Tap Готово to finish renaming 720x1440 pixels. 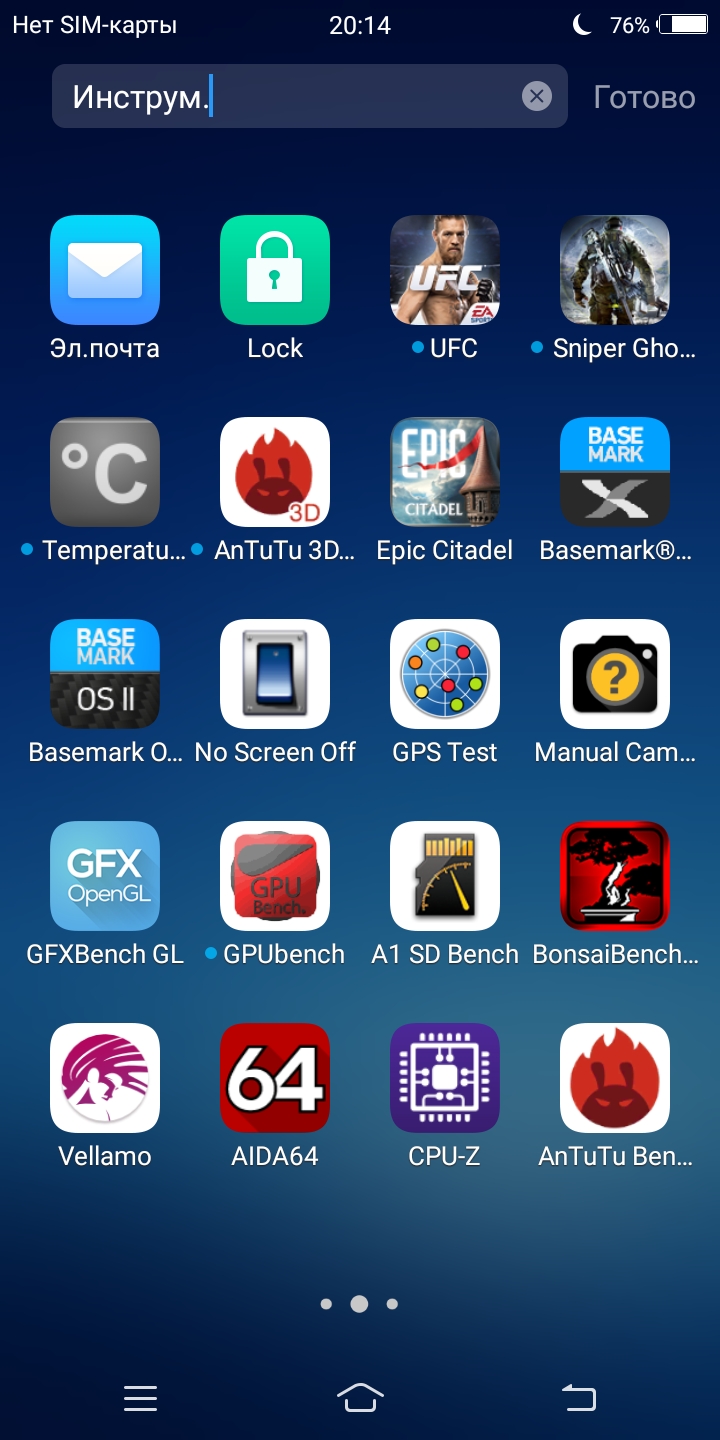click(x=644, y=97)
